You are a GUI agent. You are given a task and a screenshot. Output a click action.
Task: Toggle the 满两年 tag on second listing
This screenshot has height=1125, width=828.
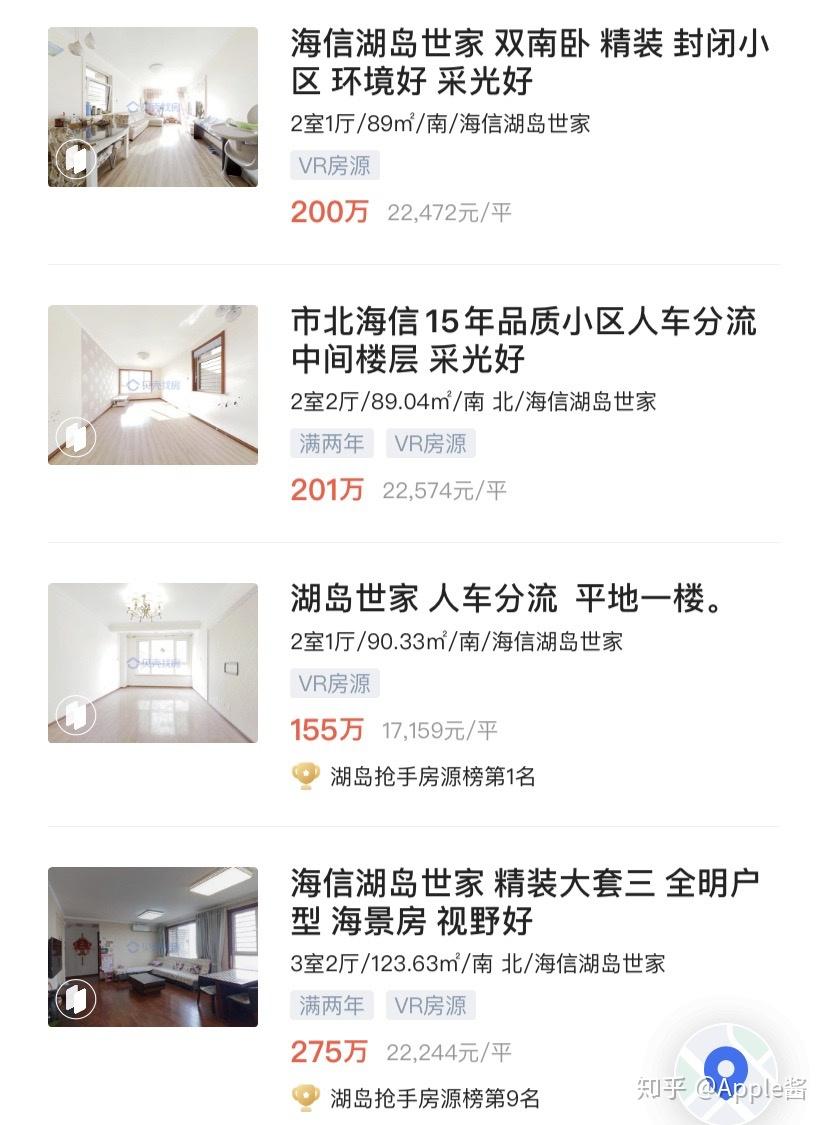[331, 443]
